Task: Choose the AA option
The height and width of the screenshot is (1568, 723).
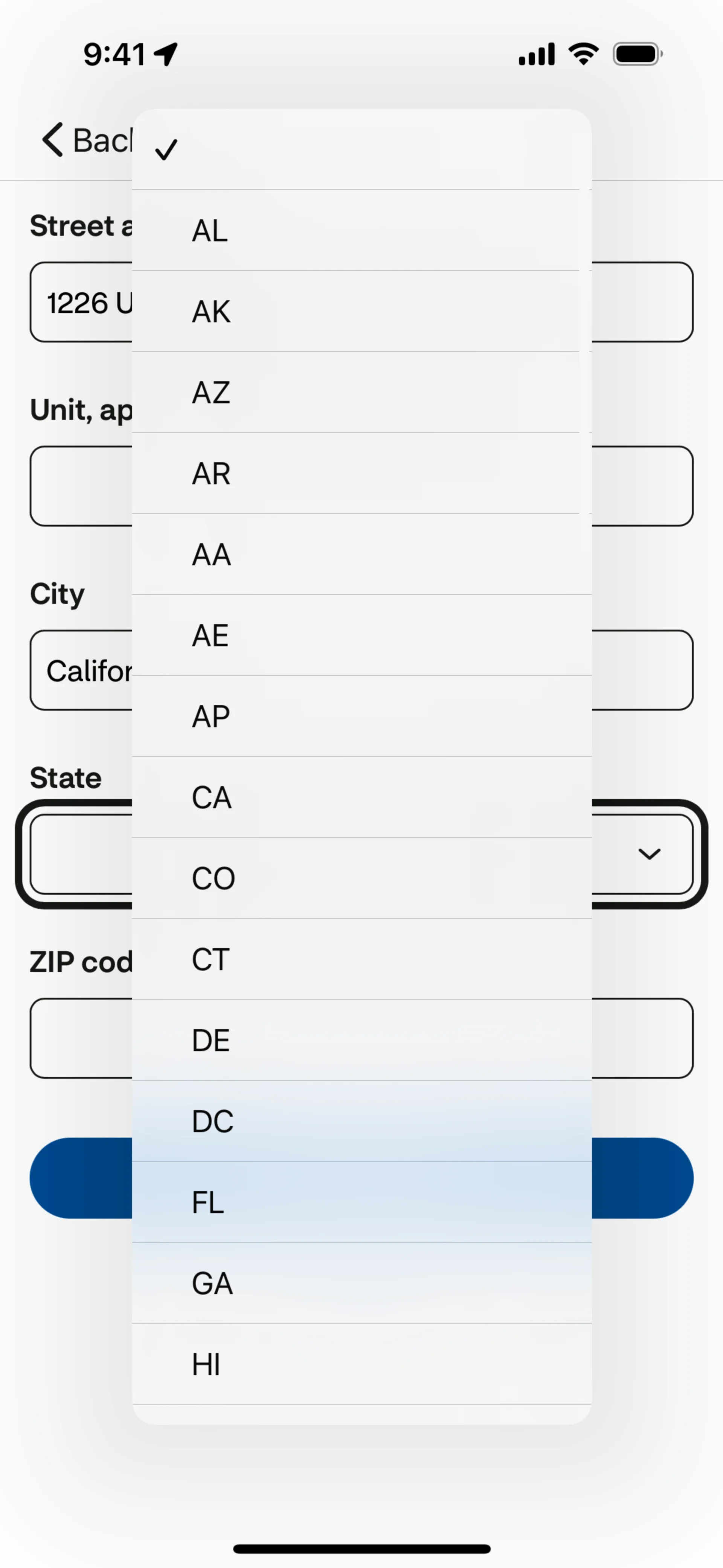Action: pyautogui.click(x=361, y=555)
